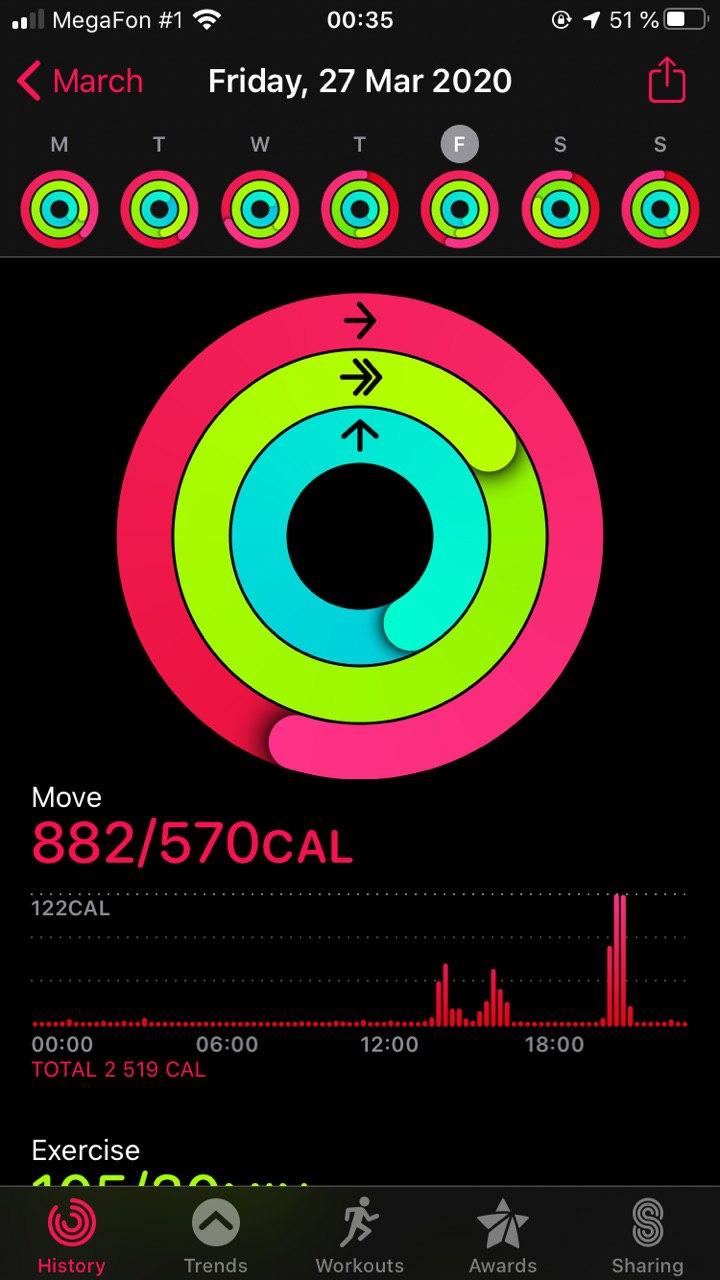
Task: Switch to the History tab
Action: click(x=72, y=1235)
